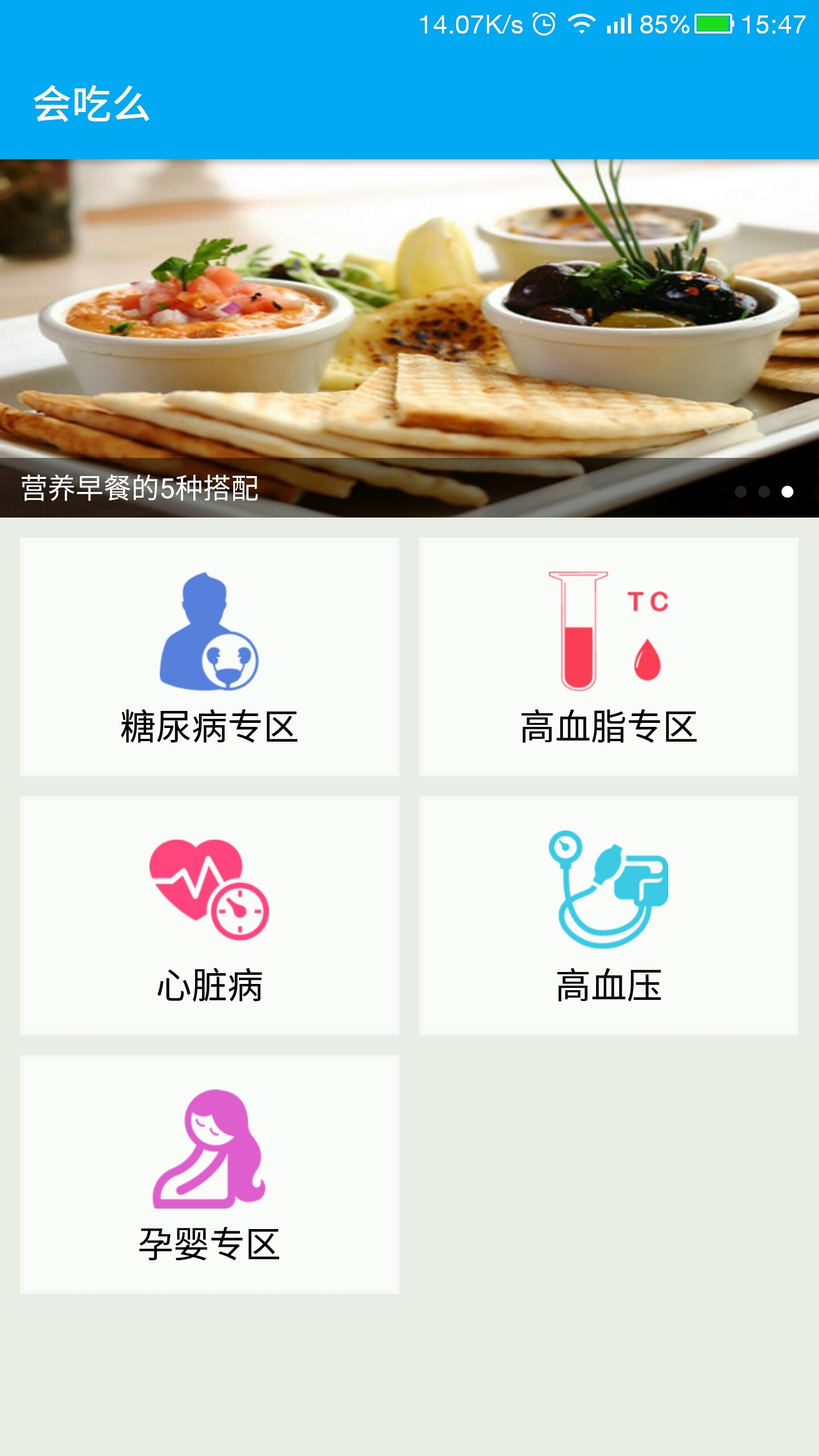The image size is (819, 1456).
Task: Open the 糖尿病专区 section
Action: (209, 657)
